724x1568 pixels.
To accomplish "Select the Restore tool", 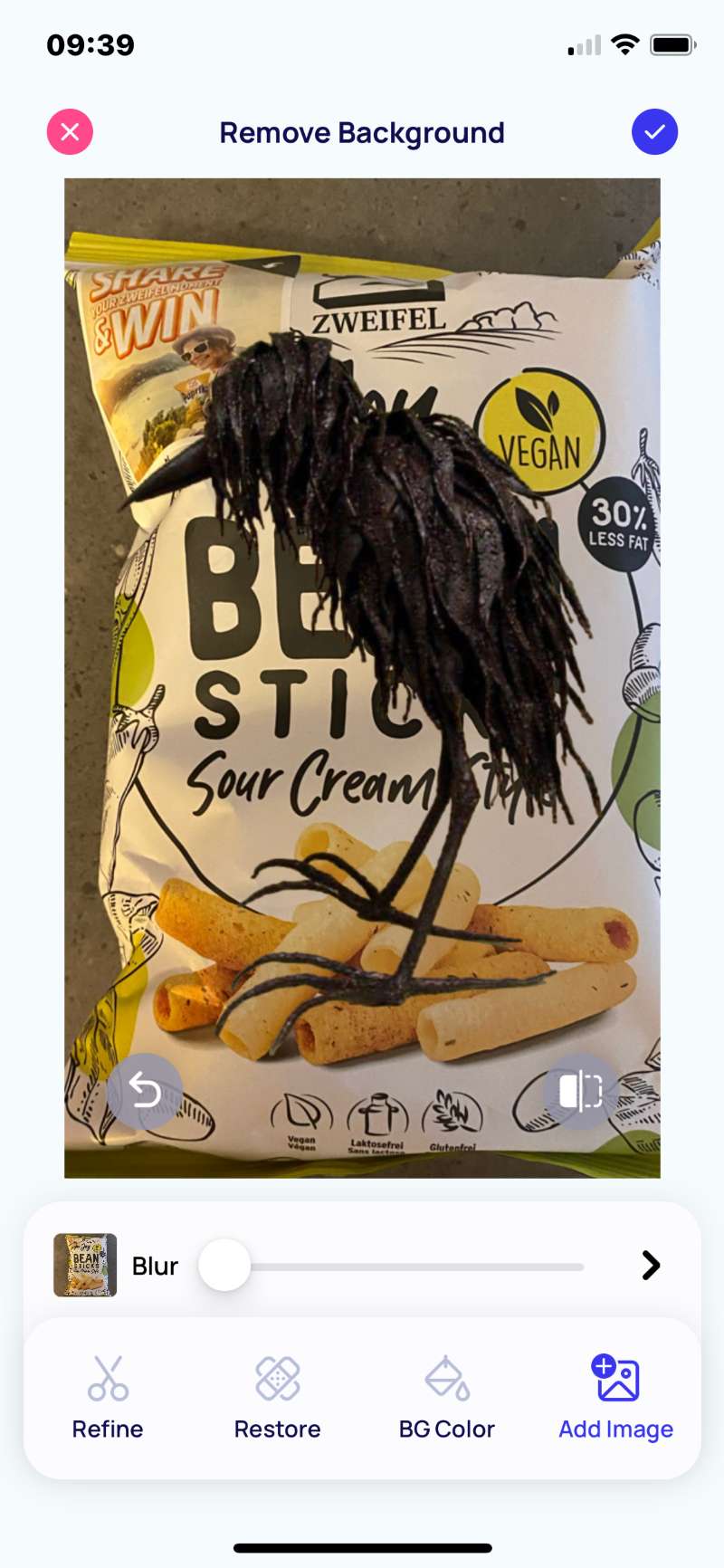I will pyautogui.click(x=277, y=1397).
